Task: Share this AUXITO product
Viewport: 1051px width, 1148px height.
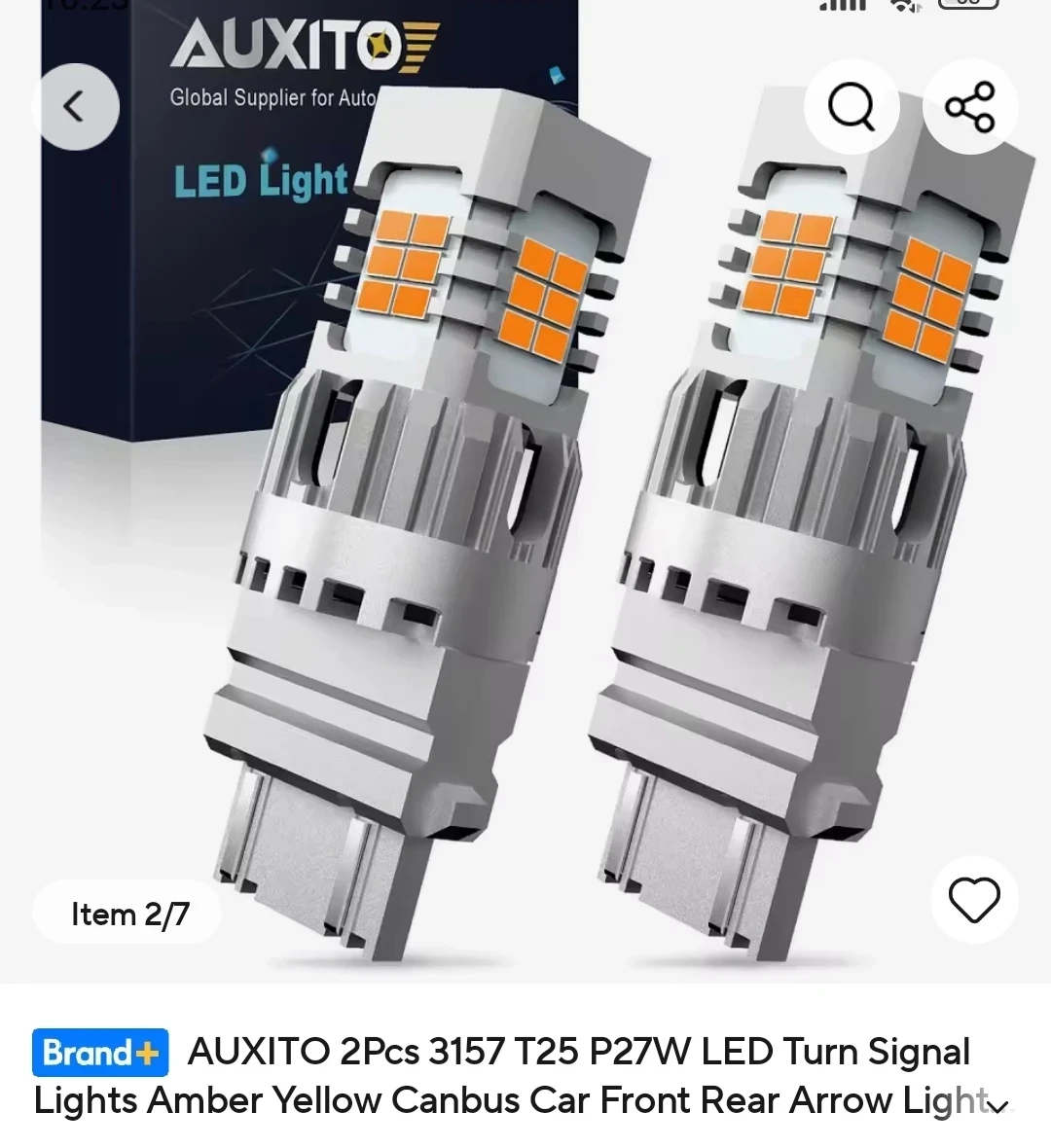Action: pos(970,106)
